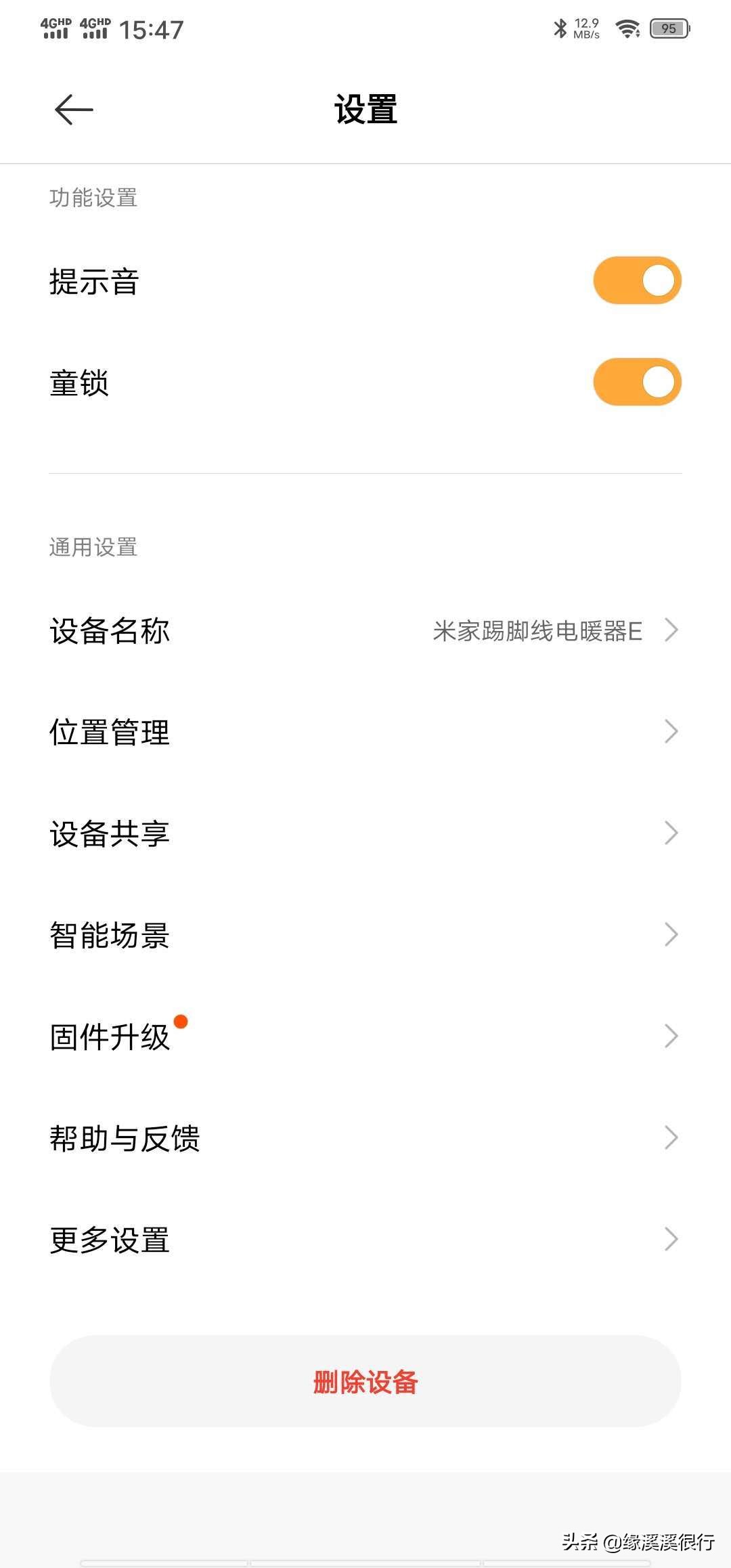
Task: Open the 设备共享 row
Action: (x=365, y=833)
